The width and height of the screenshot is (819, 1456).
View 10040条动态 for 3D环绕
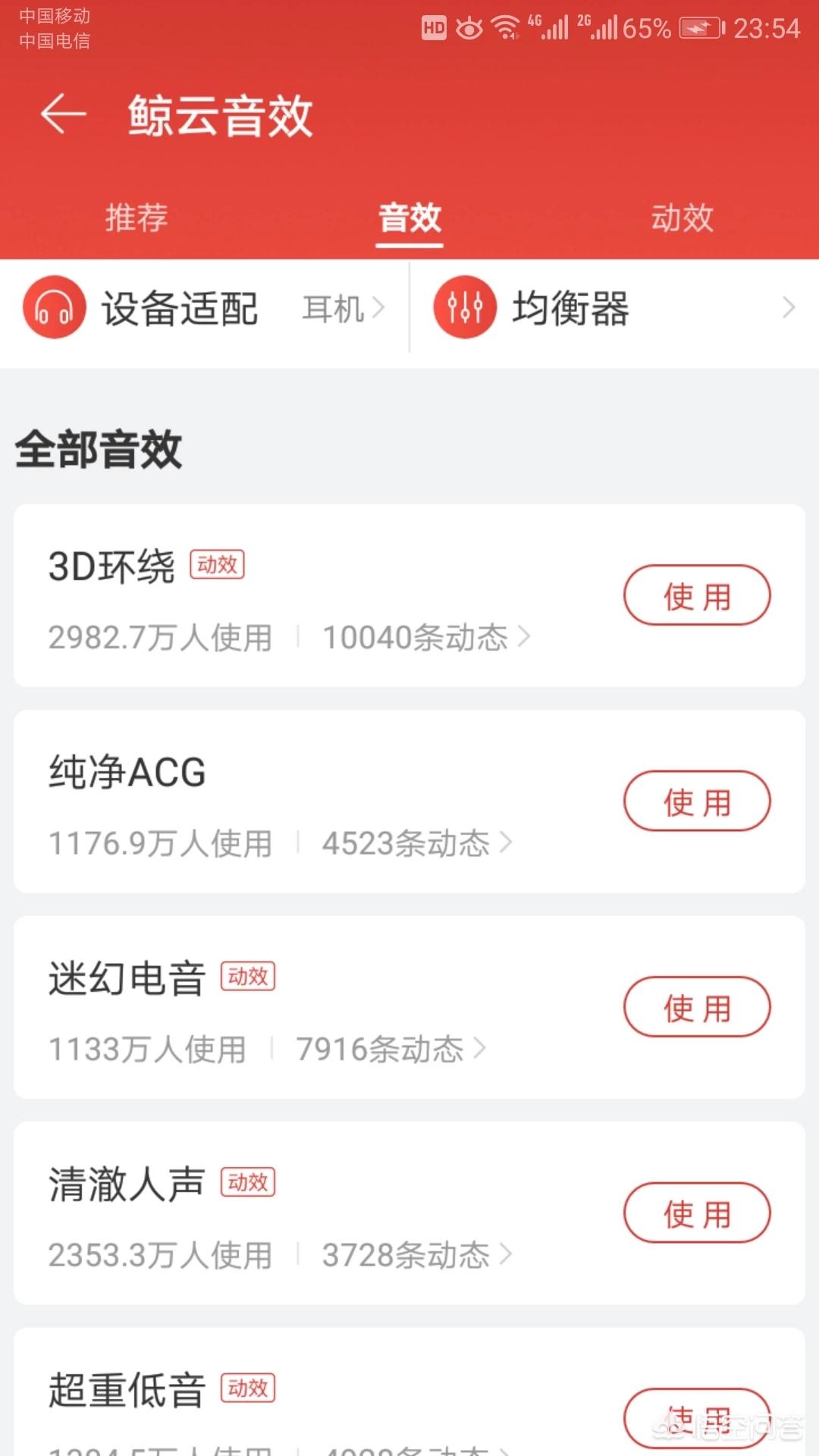425,637
